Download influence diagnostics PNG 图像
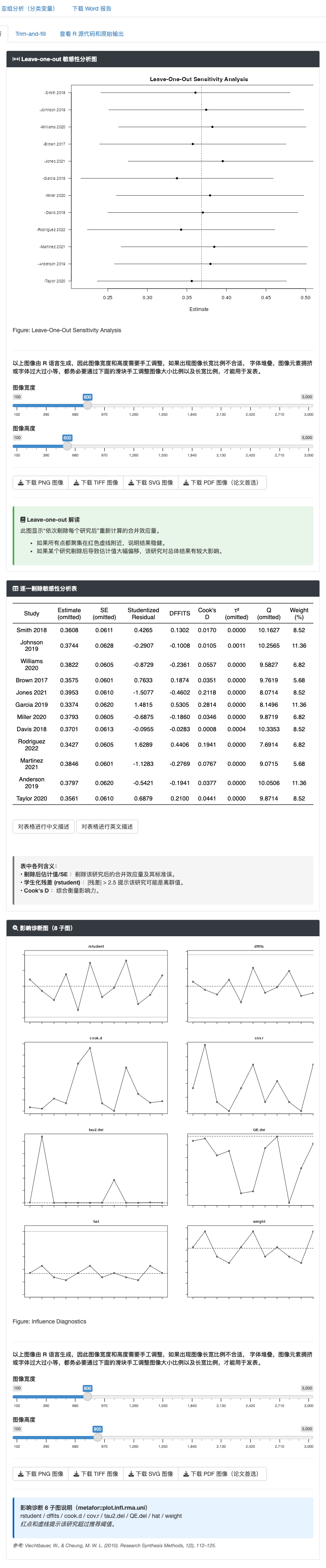 click(41, 1474)
